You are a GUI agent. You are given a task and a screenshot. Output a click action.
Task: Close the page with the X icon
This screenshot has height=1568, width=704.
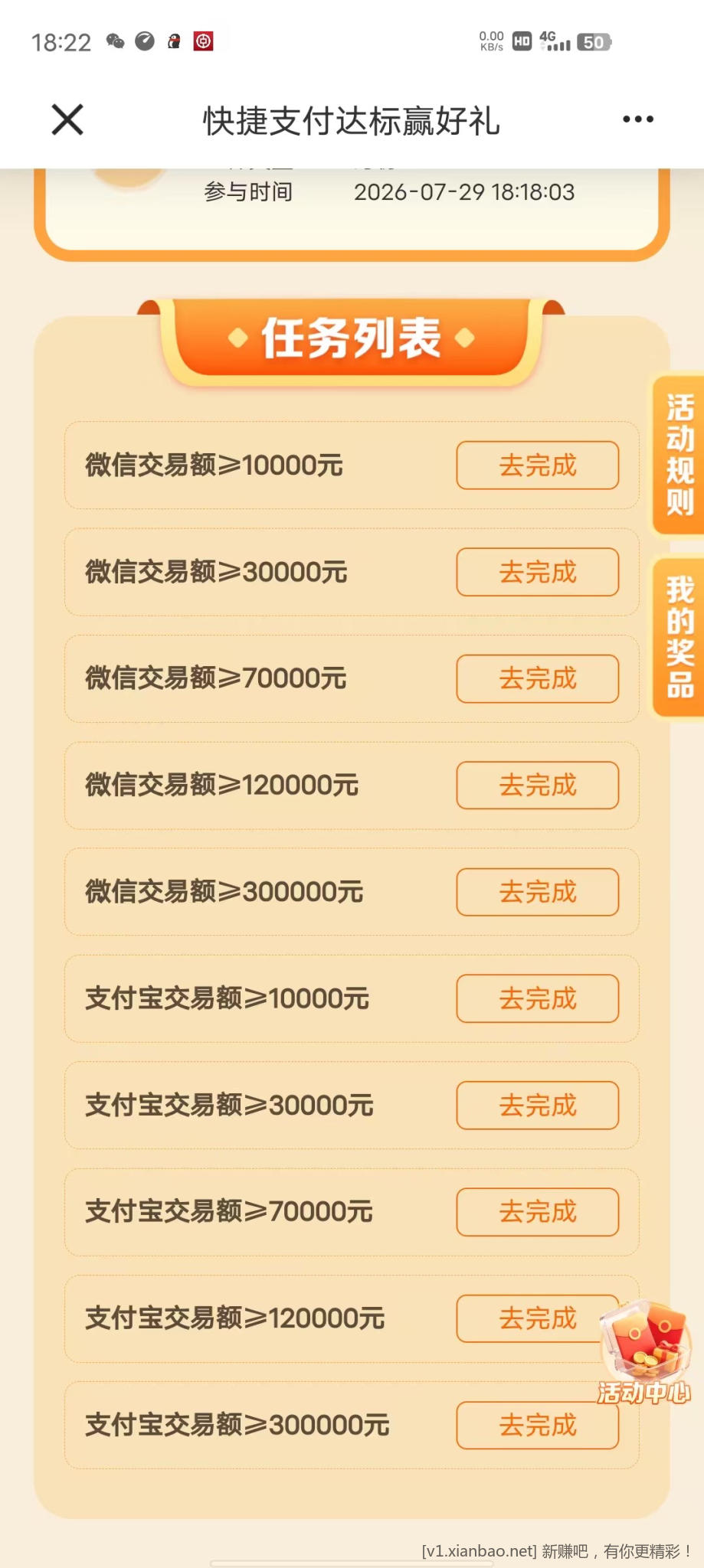tap(67, 119)
